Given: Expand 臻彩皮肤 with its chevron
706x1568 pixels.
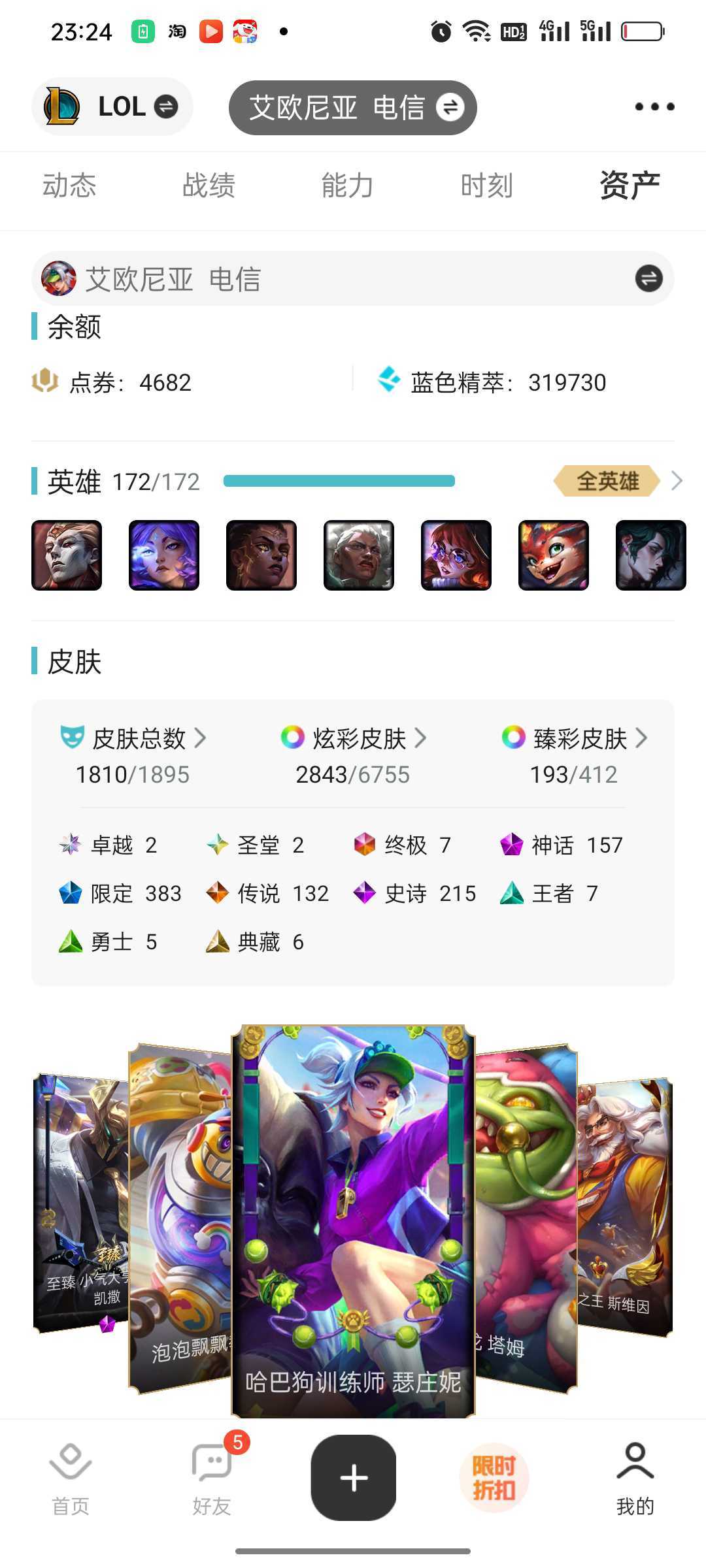Looking at the screenshot, I should click(x=643, y=738).
